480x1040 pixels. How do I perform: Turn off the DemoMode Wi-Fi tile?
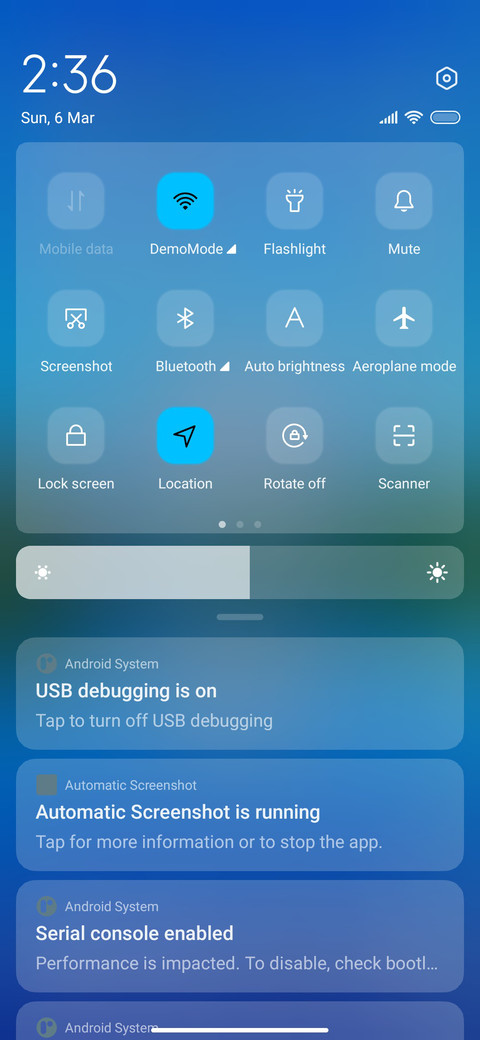(x=185, y=201)
